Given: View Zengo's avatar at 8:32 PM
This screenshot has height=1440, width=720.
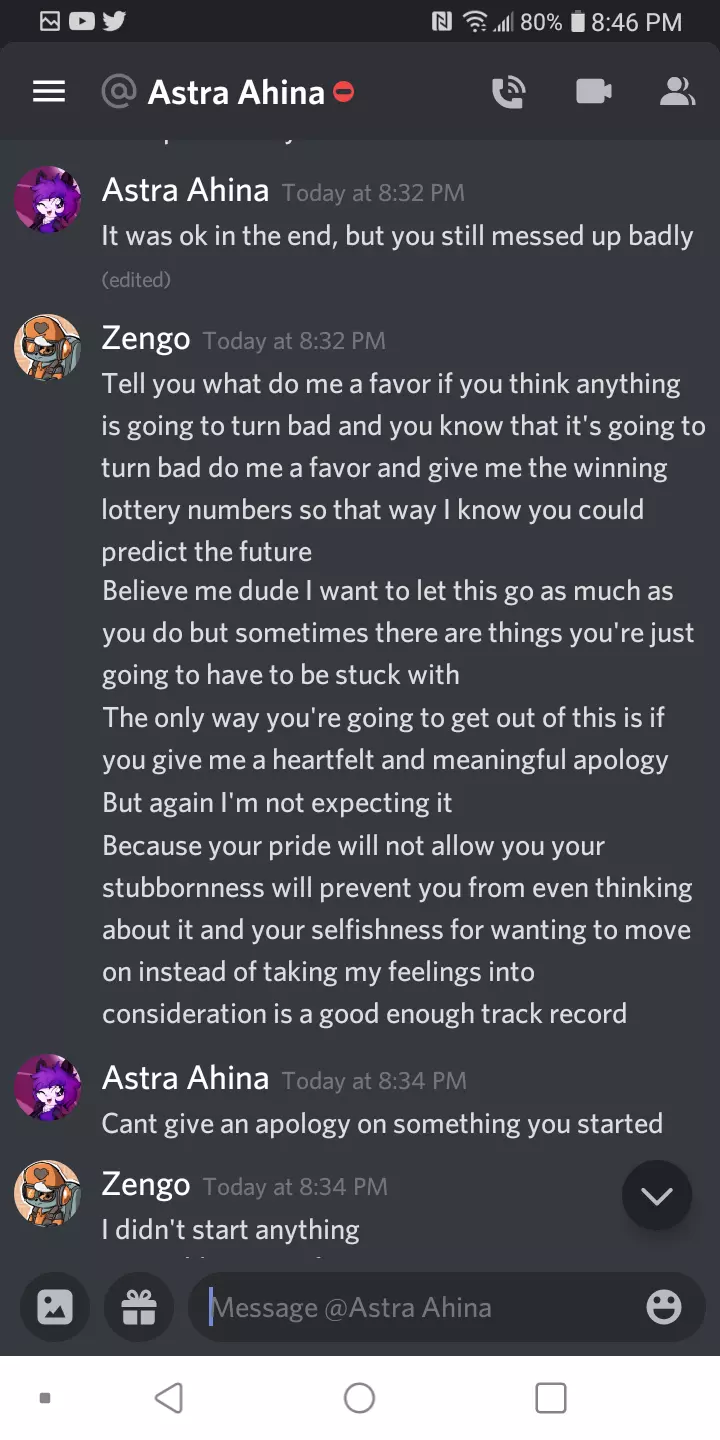Looking at the screenshot, I should (47, 349).
